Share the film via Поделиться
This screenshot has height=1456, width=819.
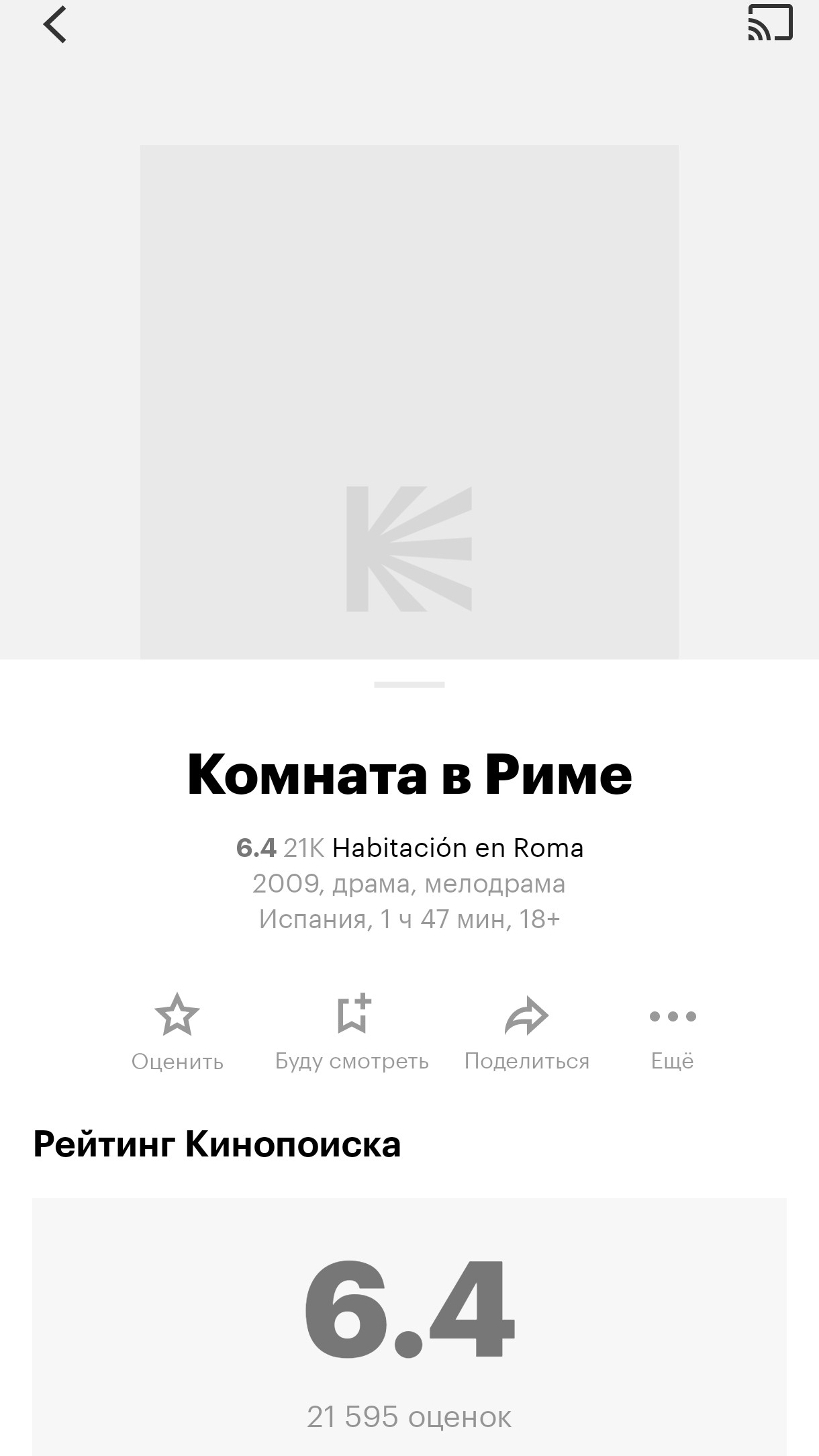526,1032
